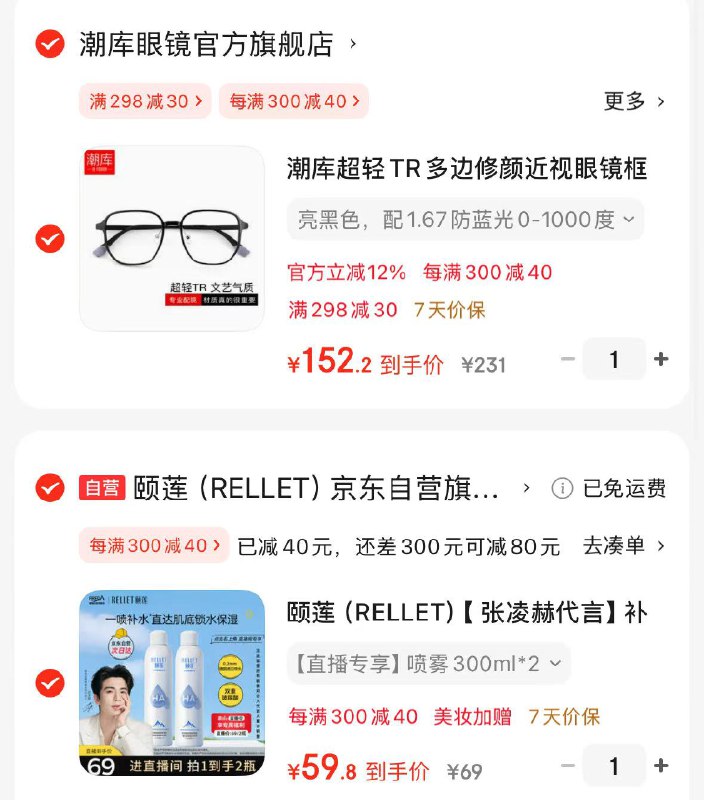704x800 pixels.
Task: Decrease quantity of the 颐莲 spray
Action: coord(568,766)
